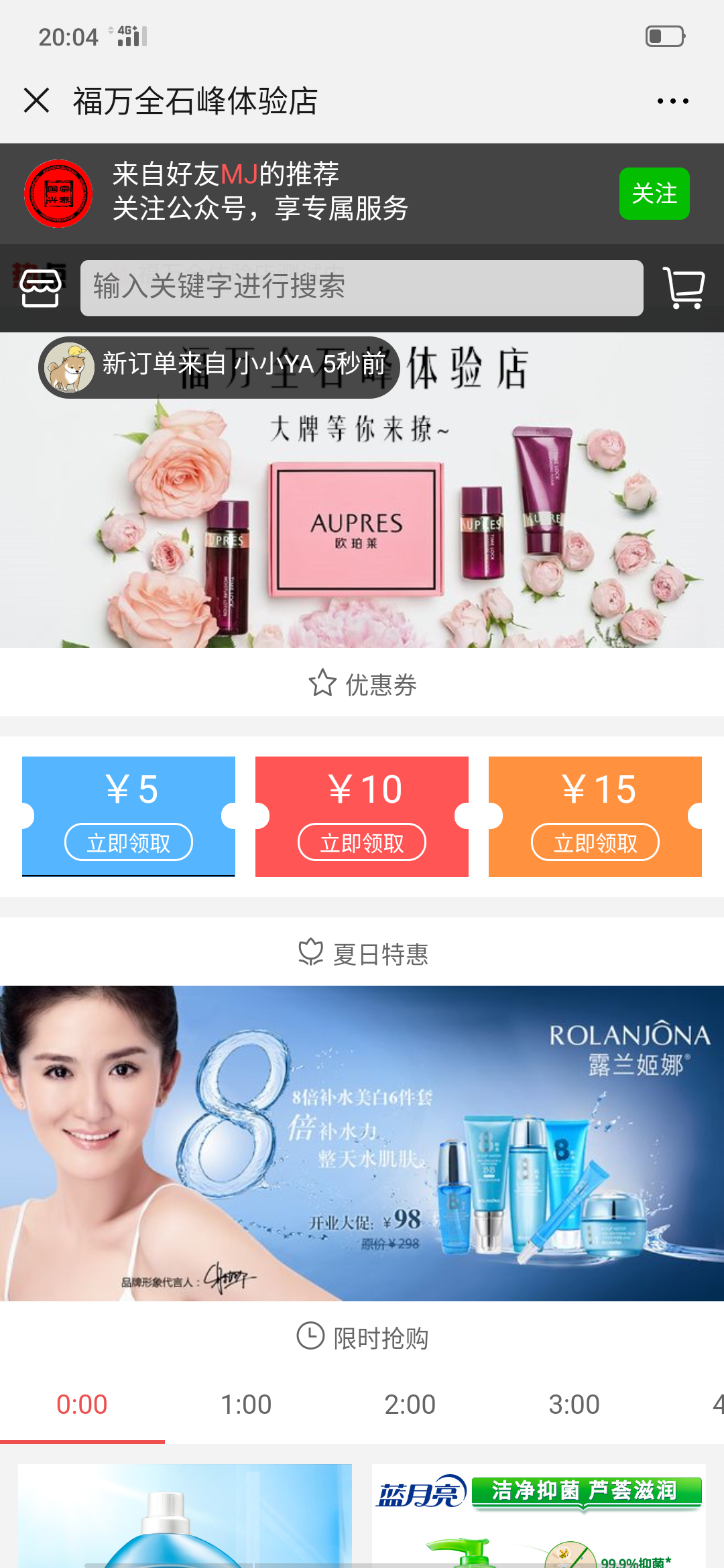Image resolution: width=724 pixels, height=1568 pixels.
Task: Open the store icon beside search
Action: 40,288
